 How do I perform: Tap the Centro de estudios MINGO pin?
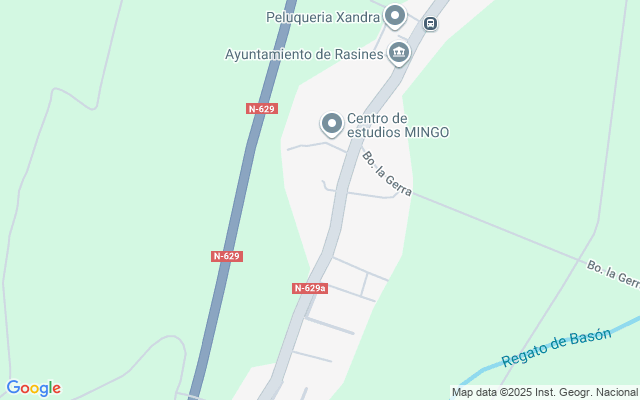(332, 124)
